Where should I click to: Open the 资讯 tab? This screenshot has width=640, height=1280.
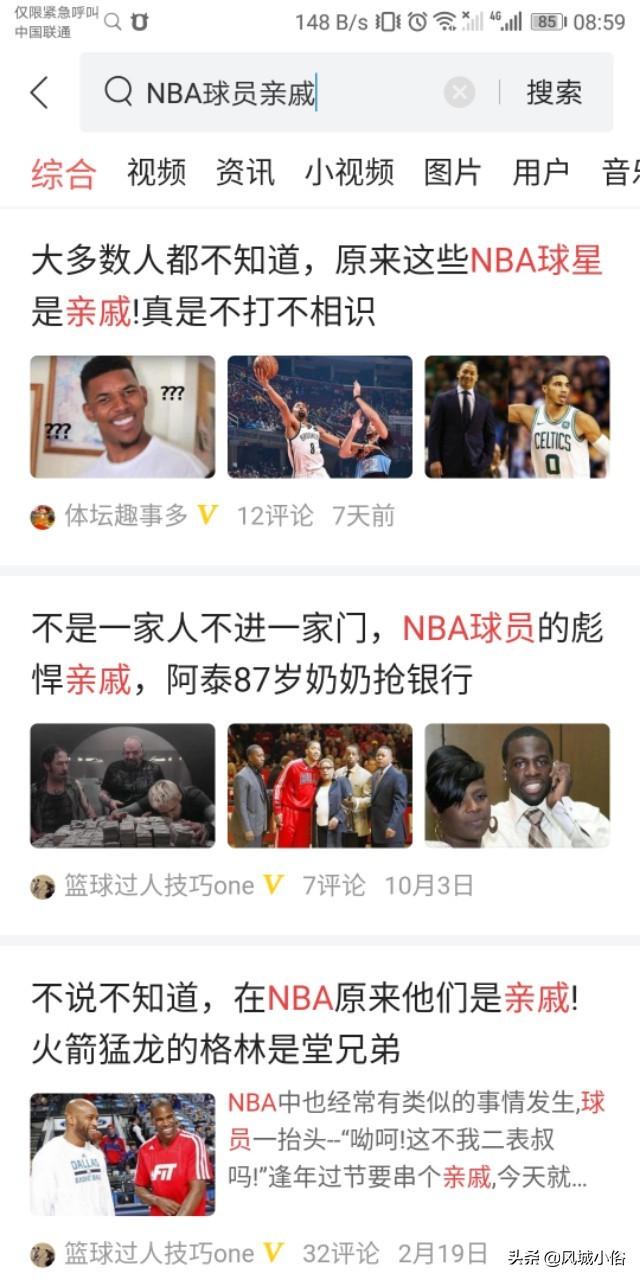[x=245, y=172]
